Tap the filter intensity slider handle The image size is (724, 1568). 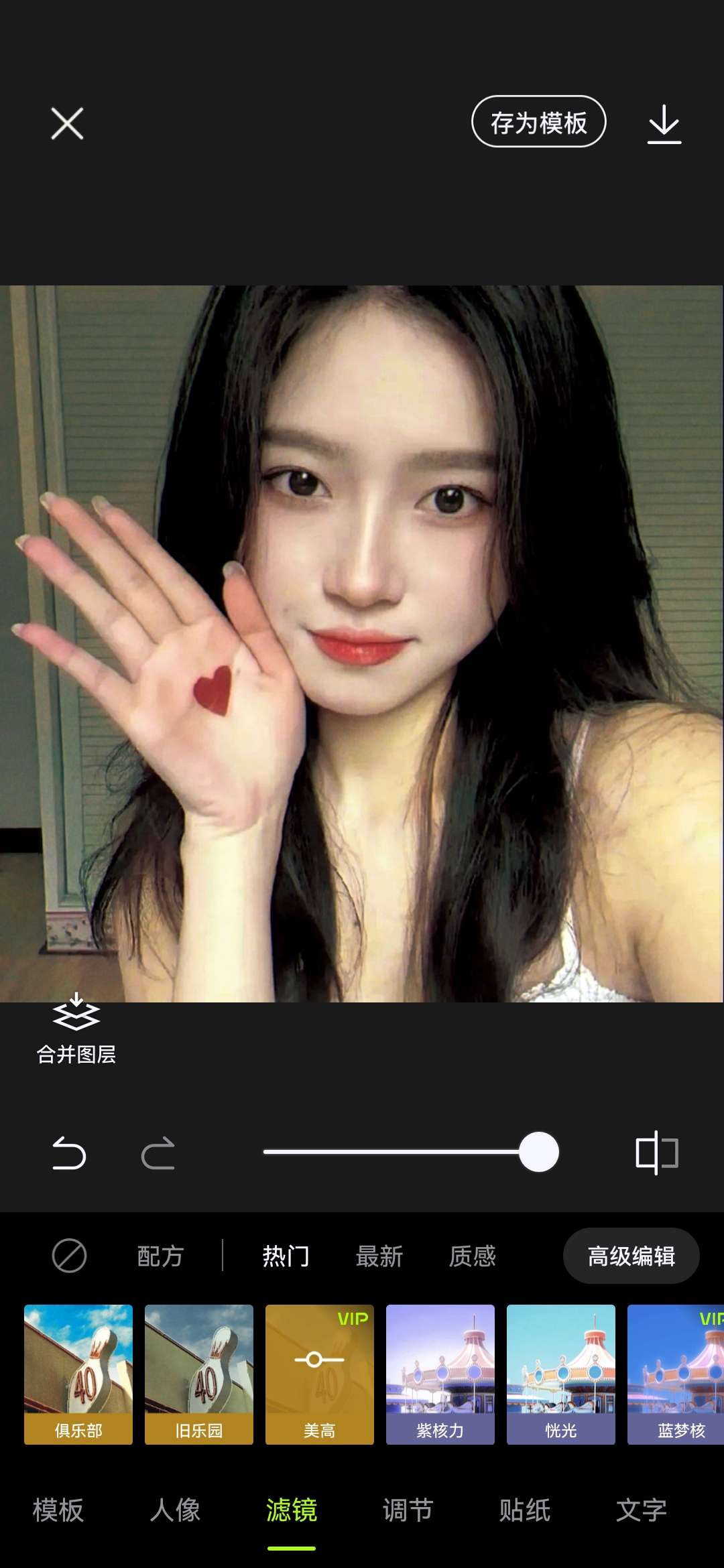[x=538, y=1152]
